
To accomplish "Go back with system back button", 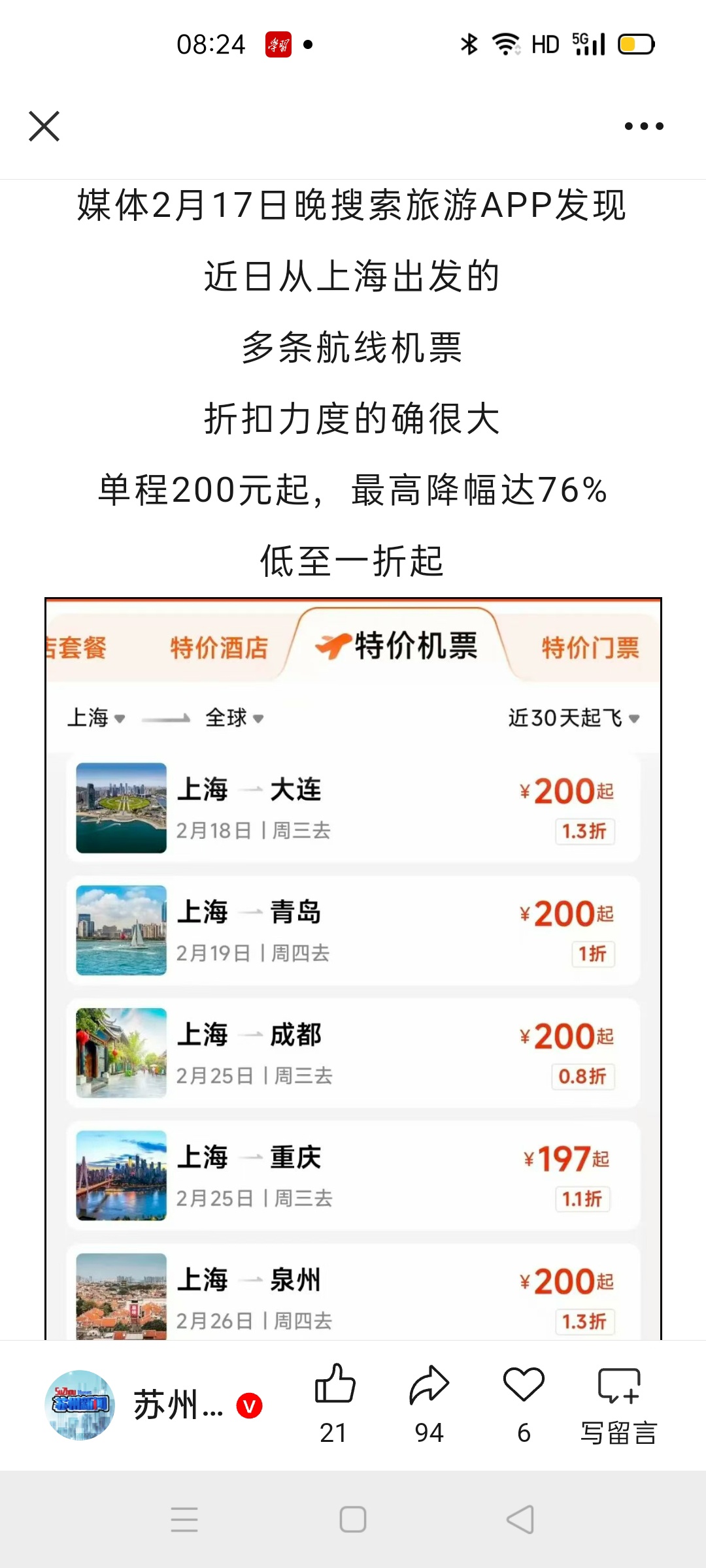I will tap(521, 1520).
